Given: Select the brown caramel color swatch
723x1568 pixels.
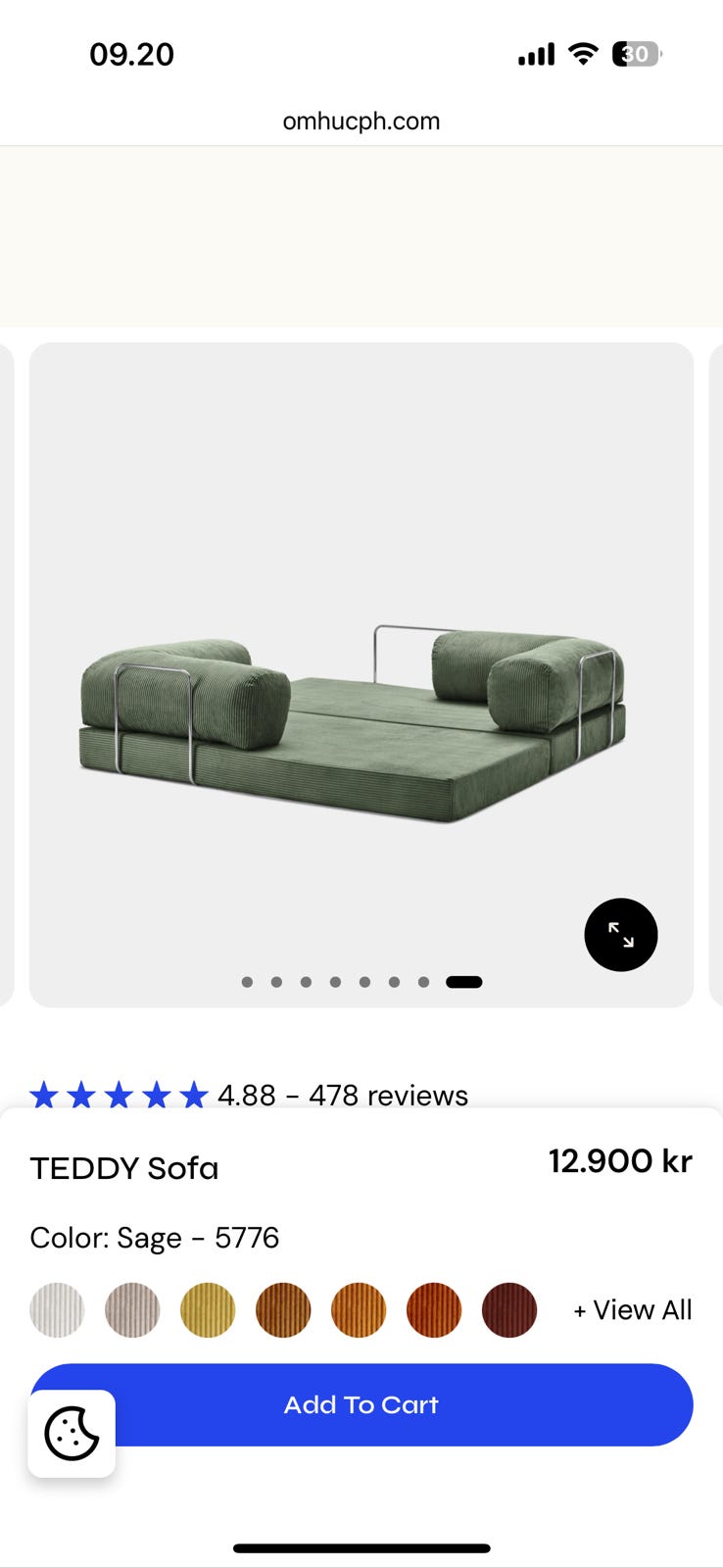Looking at the screenshot, I should click(283, 1310).
